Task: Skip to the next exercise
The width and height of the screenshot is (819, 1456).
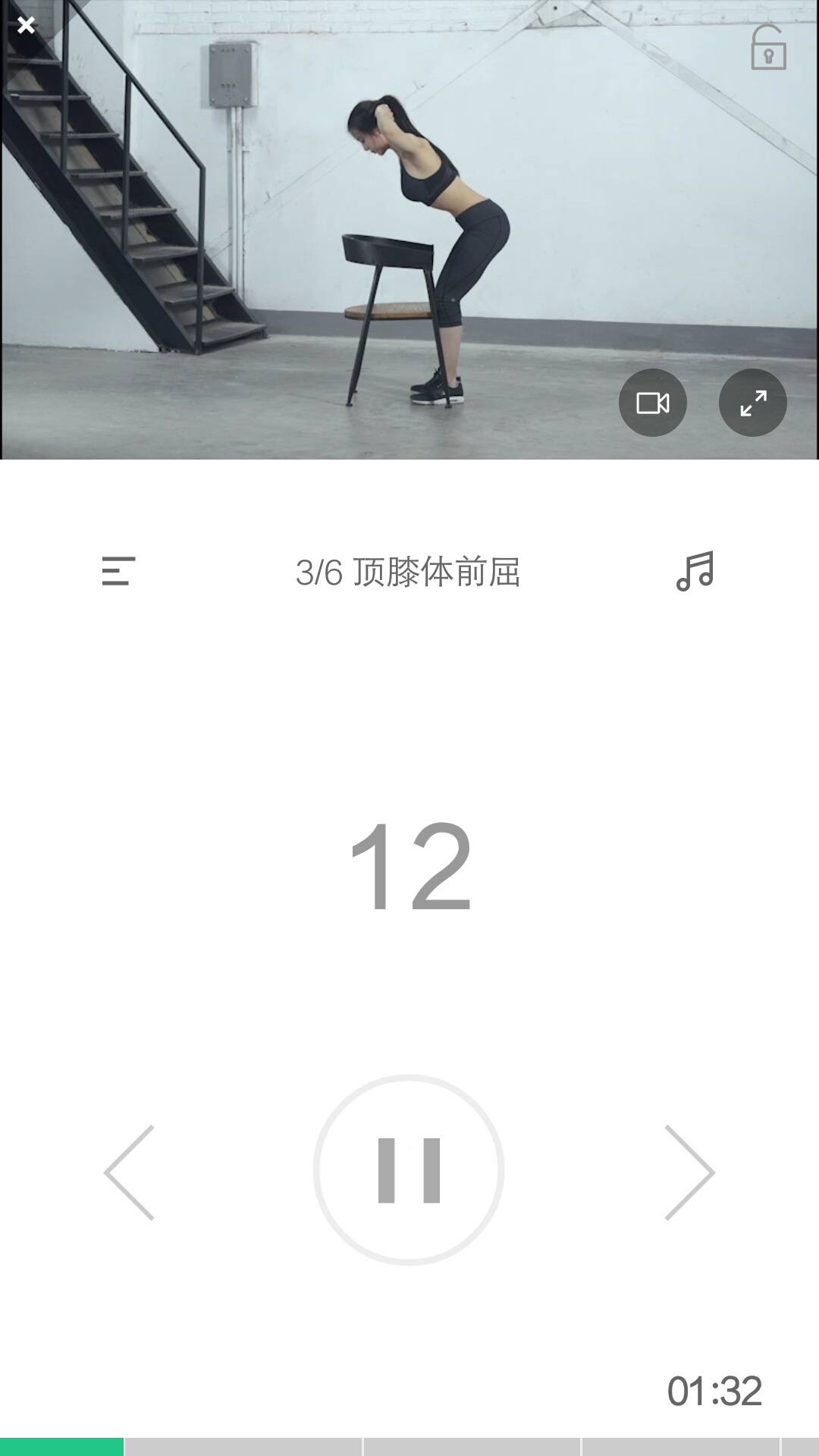Action: pos(689,1172)
